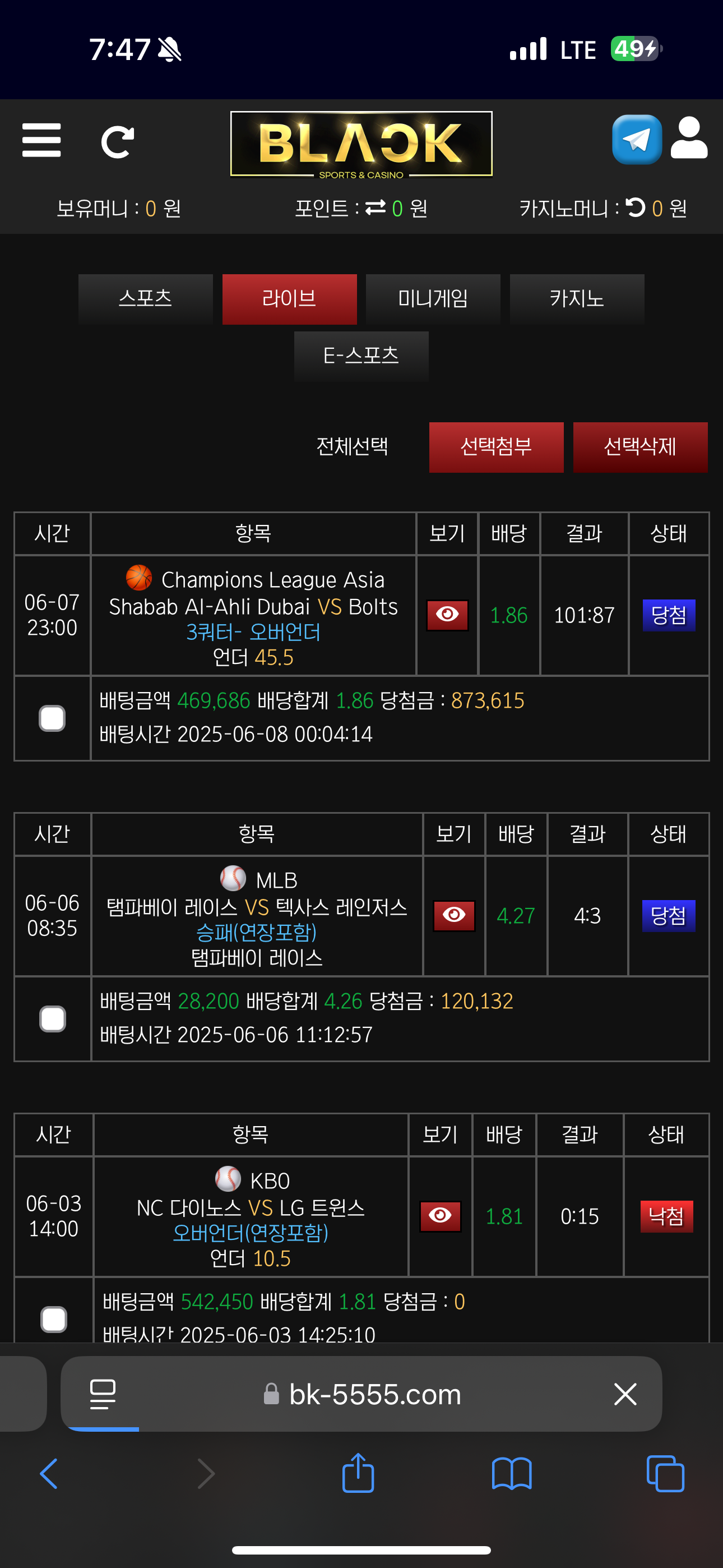Tap 전체선택 to select all bets

coord(352,447)
